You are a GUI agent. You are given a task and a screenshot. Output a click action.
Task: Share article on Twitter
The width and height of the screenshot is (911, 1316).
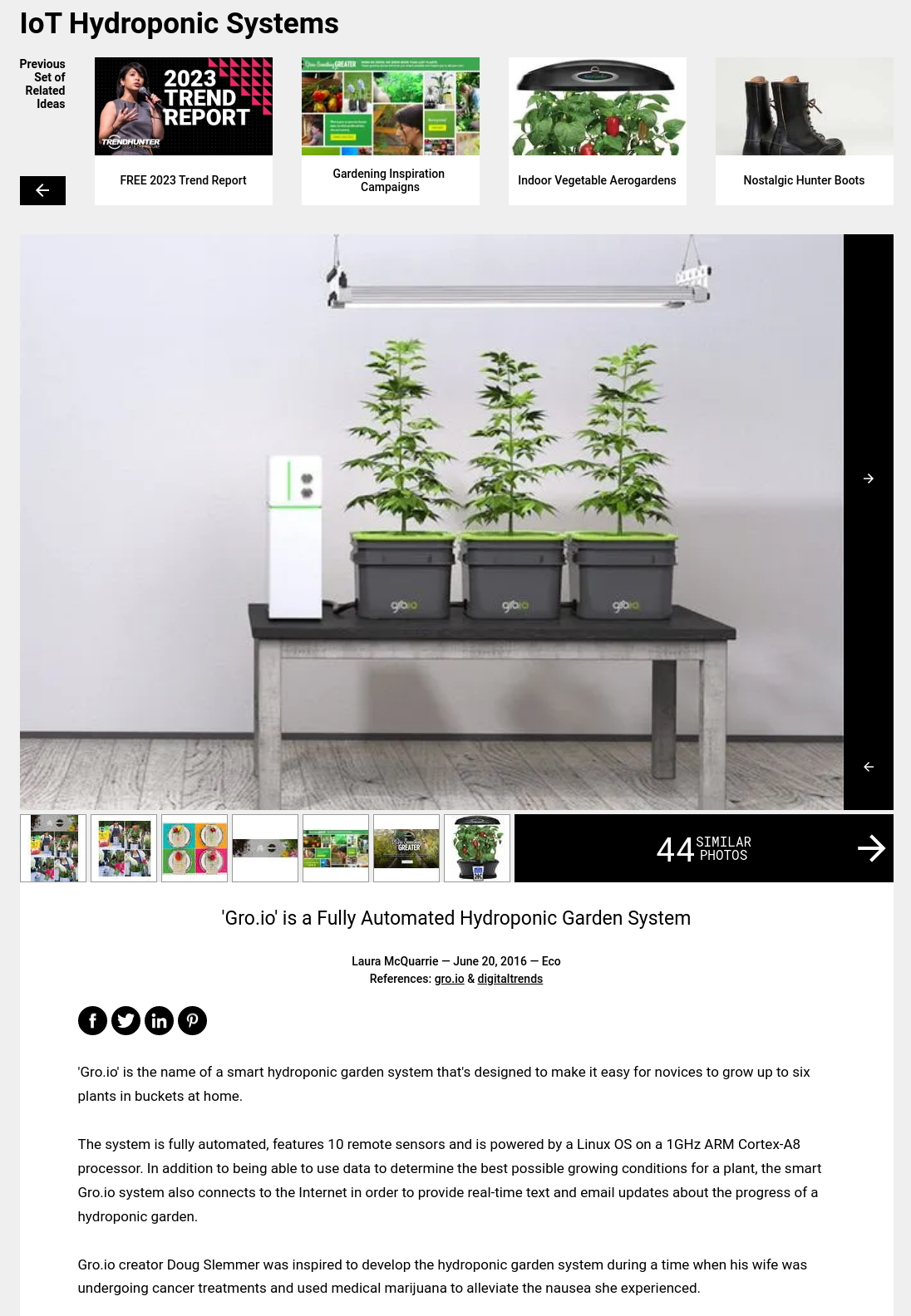(x=126, y=1020)
